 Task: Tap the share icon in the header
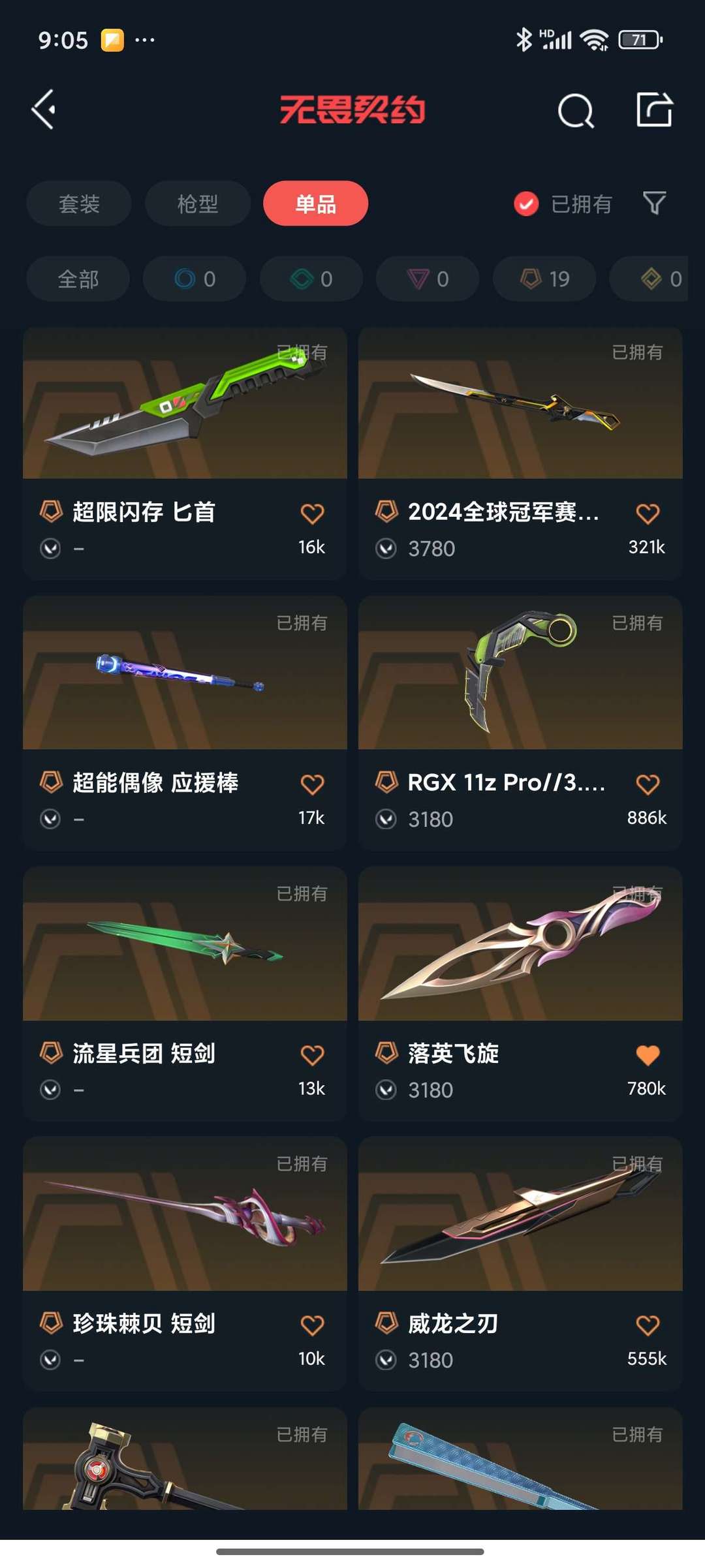654,109
